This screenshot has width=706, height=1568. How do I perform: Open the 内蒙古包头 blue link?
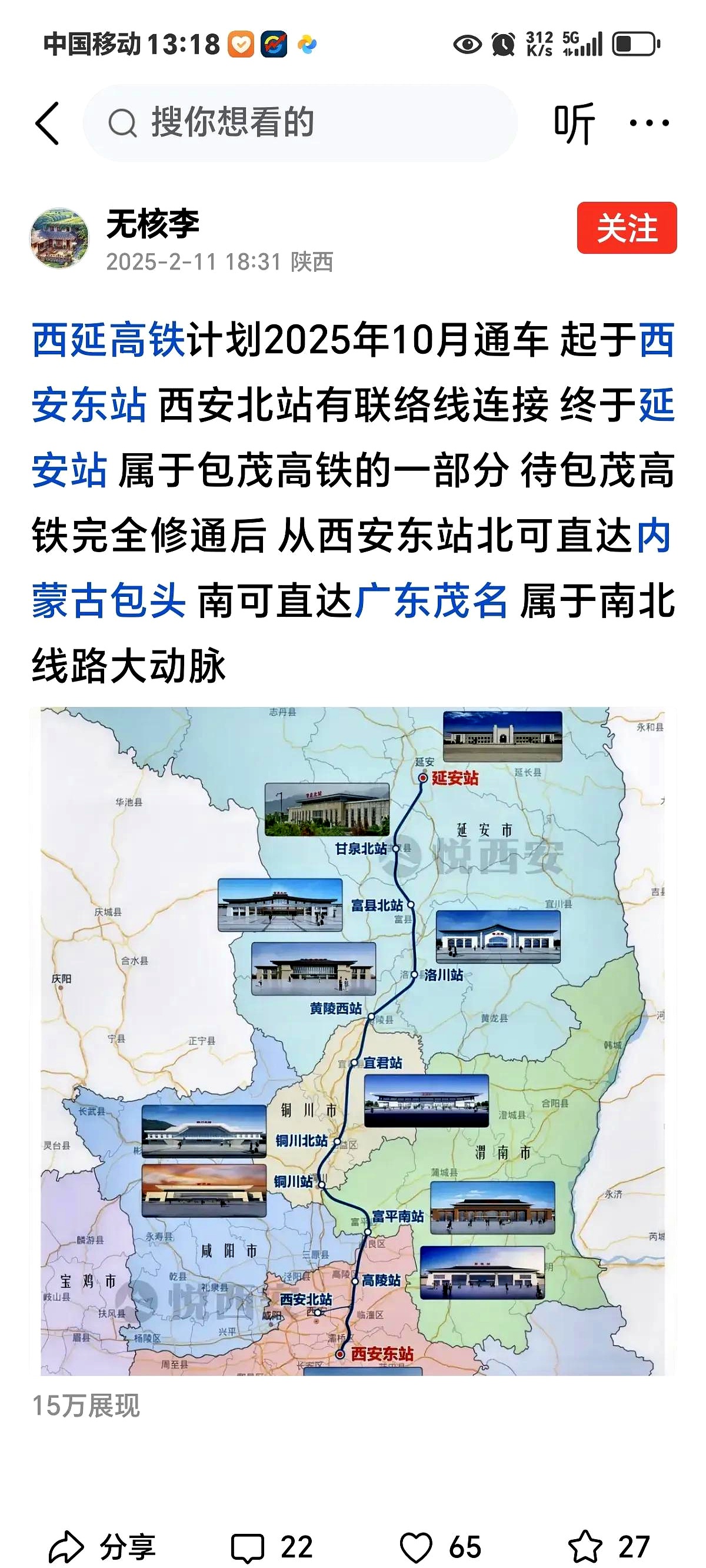pos(106,600)
